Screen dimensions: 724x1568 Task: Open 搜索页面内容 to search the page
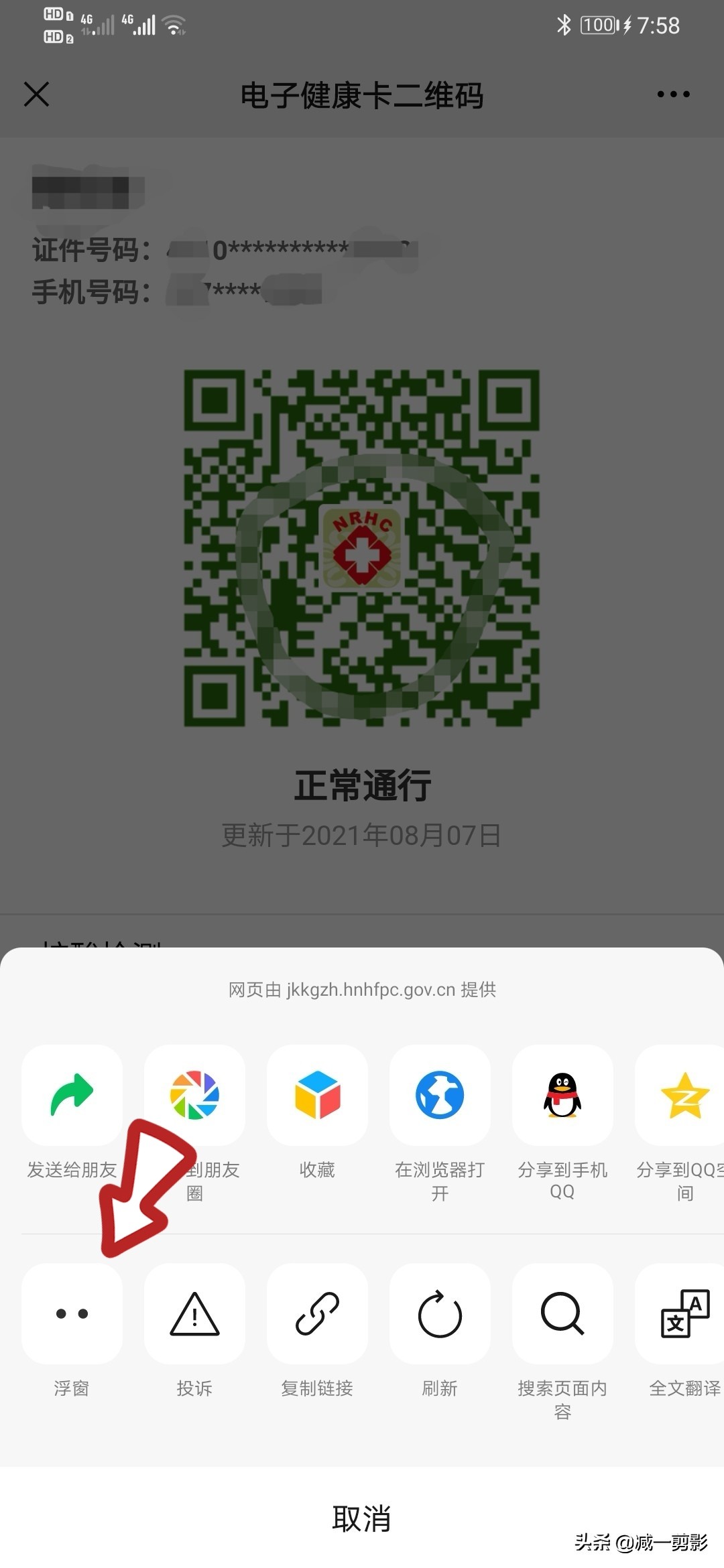coord(562,1314)
